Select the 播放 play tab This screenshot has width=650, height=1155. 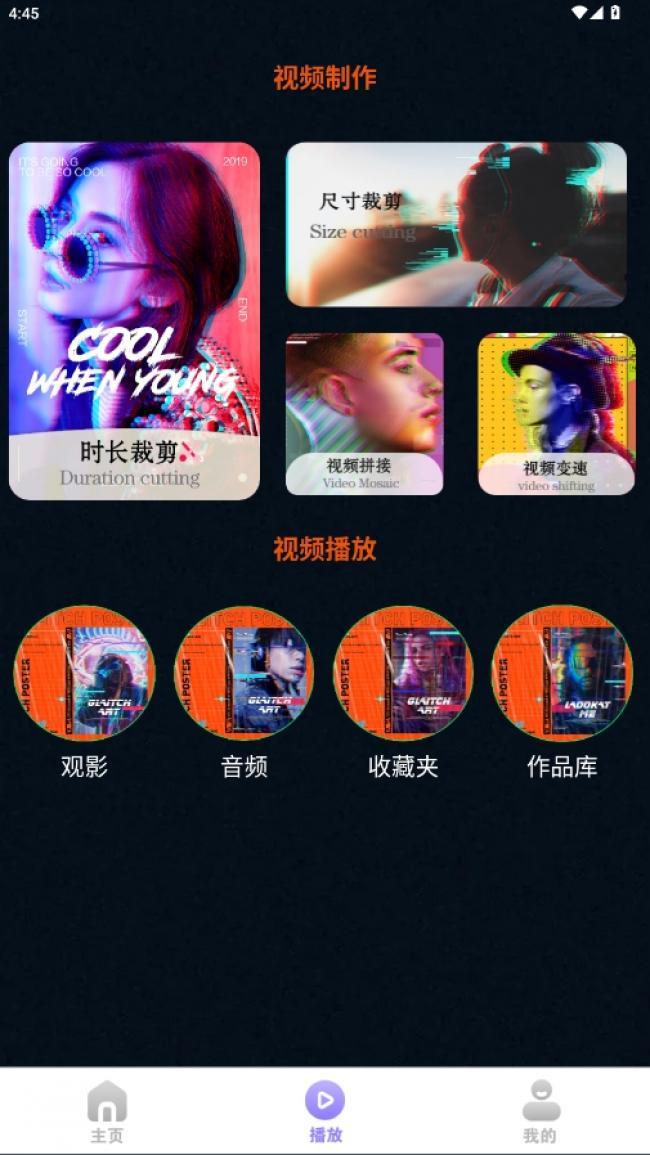point(325,1112)
